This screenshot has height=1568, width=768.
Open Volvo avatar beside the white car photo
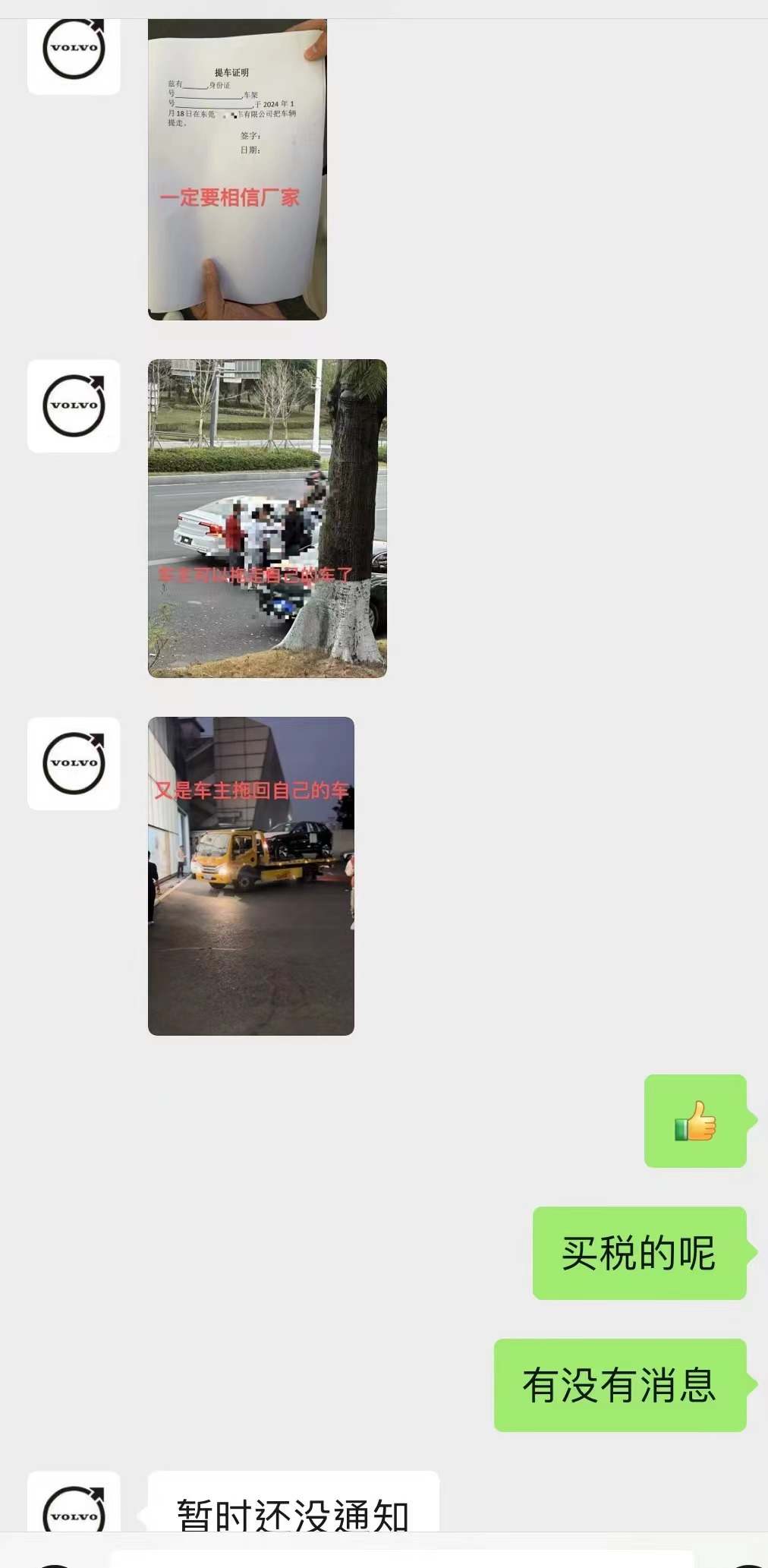coord(74,405)
